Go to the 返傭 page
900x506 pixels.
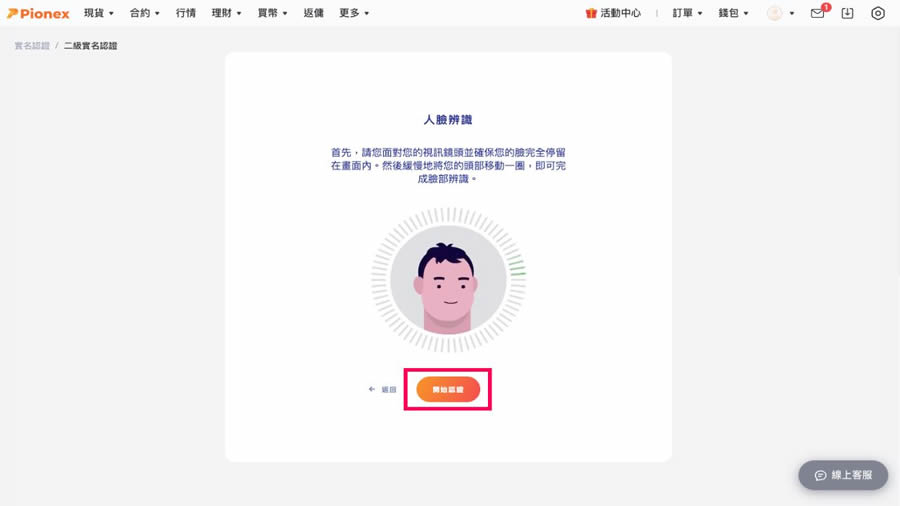(x=313, y=13)
